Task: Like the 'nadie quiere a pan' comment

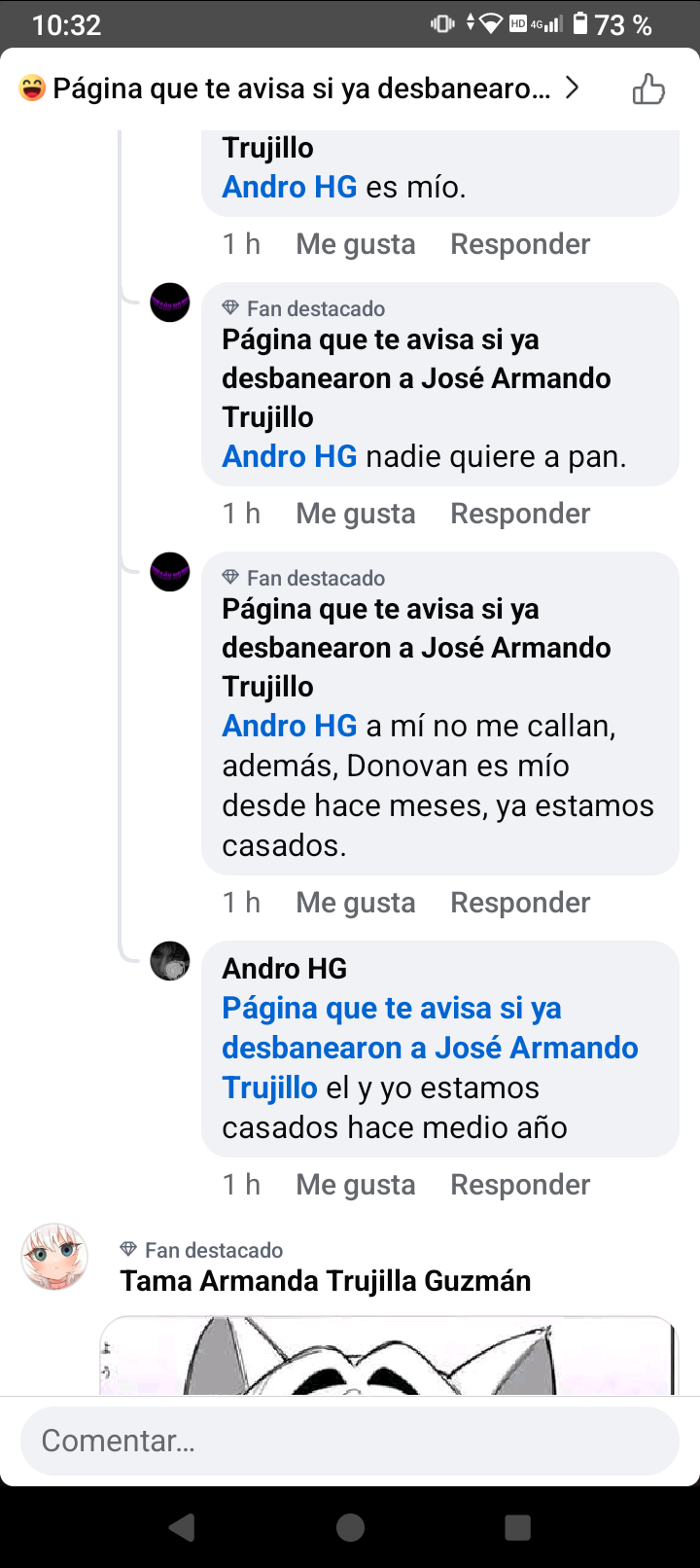Action: (x=356, y=514)
